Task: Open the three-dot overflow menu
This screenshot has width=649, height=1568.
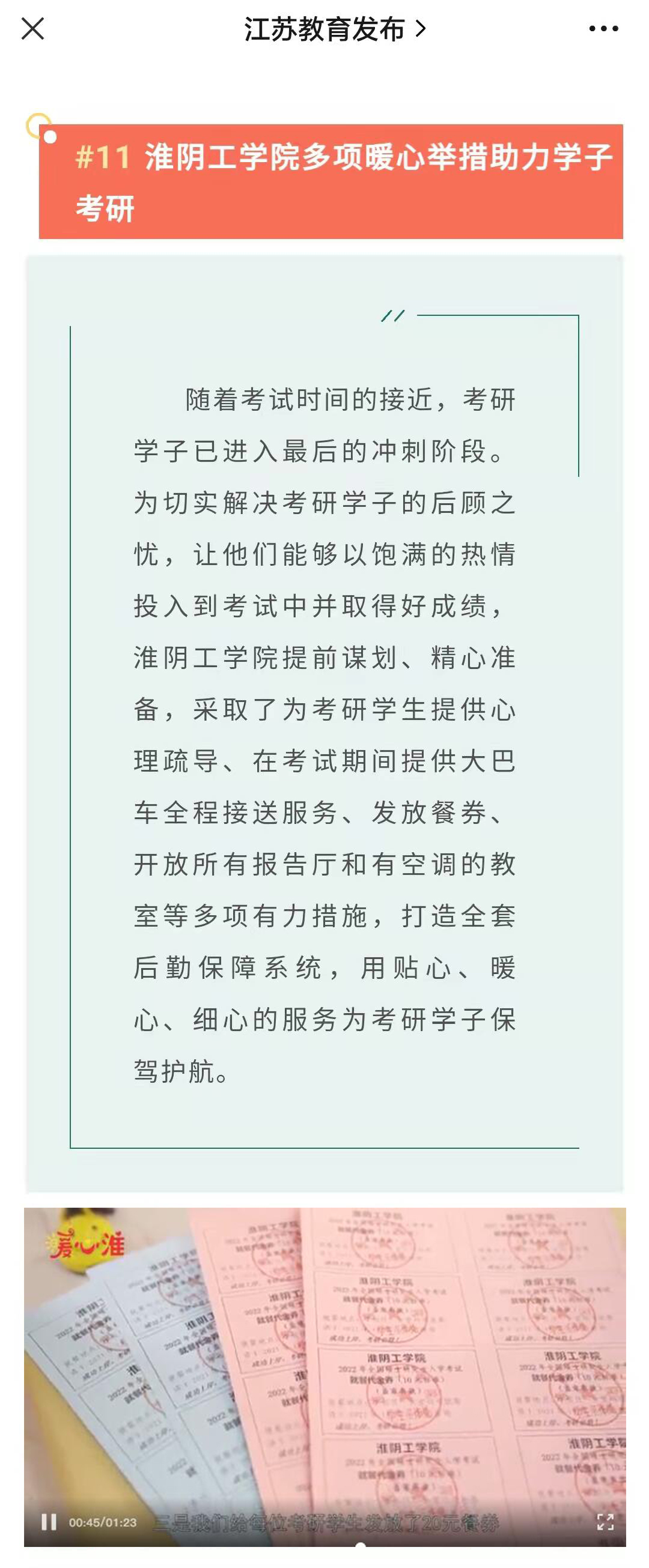Action: click(x=603, y=29)
